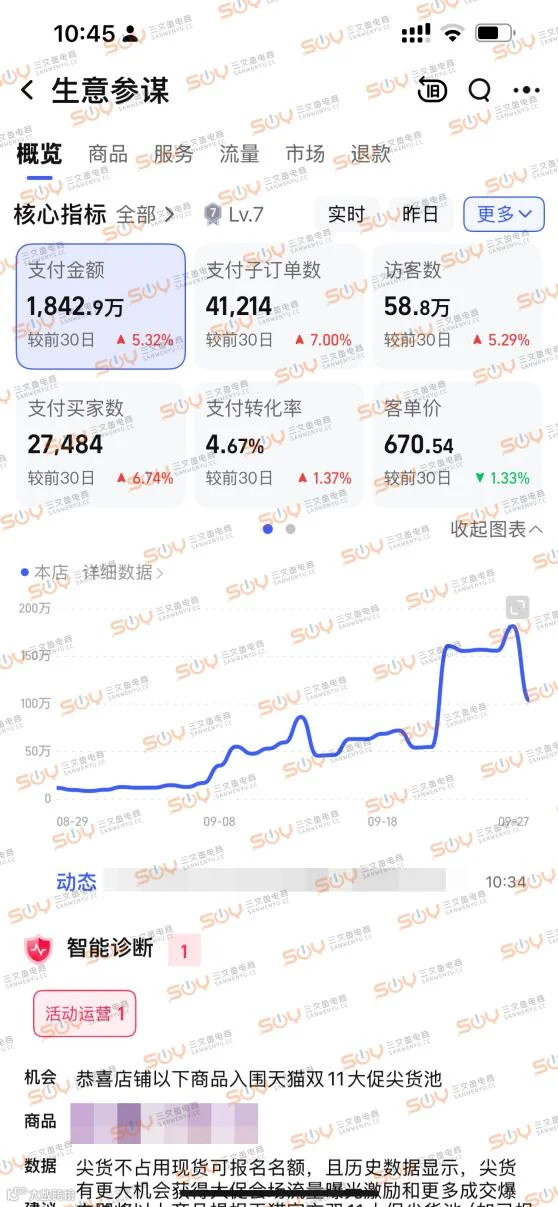Expand the chart to fullscreen
This screenshot has height=1207, width=558.
click(517, 607)
